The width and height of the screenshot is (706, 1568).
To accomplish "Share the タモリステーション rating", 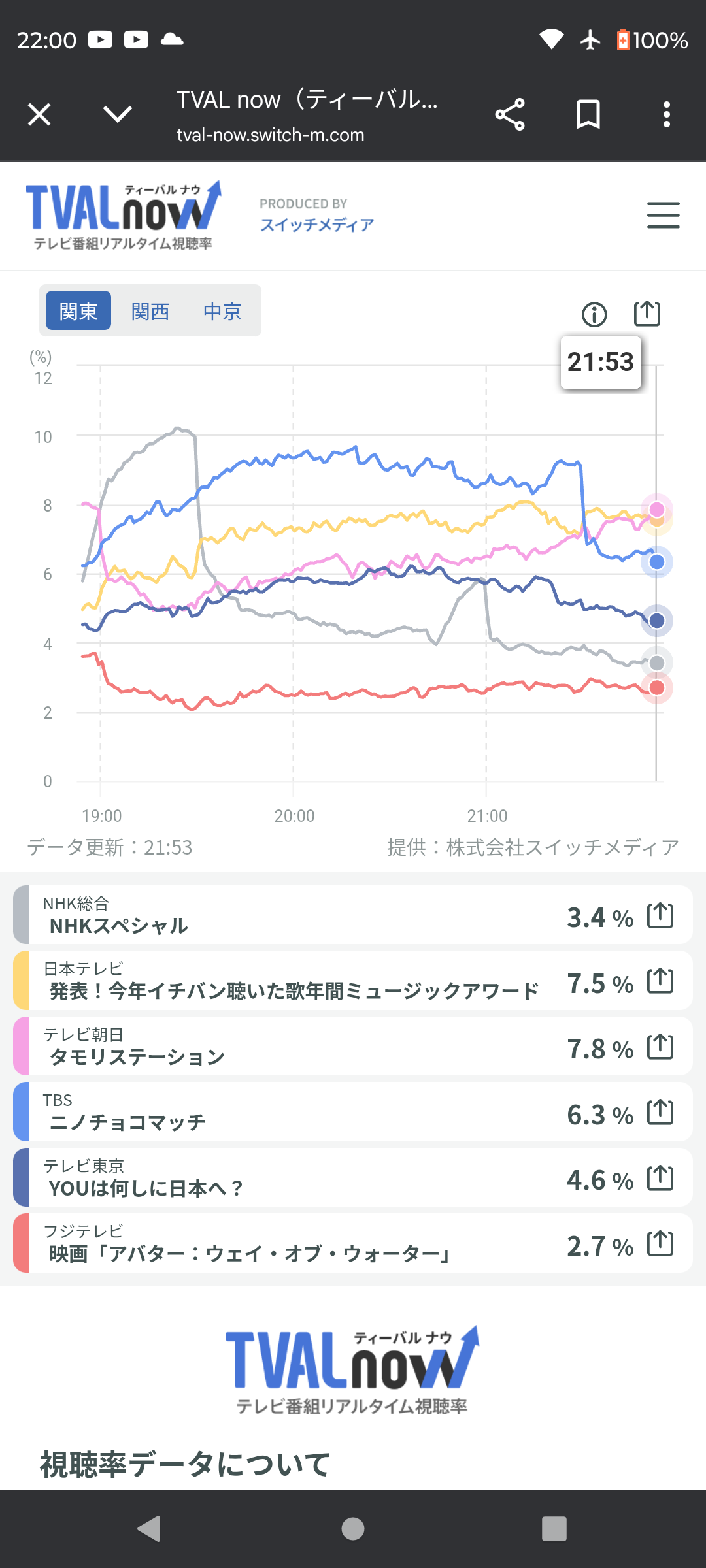I will tap(660, 1047).
